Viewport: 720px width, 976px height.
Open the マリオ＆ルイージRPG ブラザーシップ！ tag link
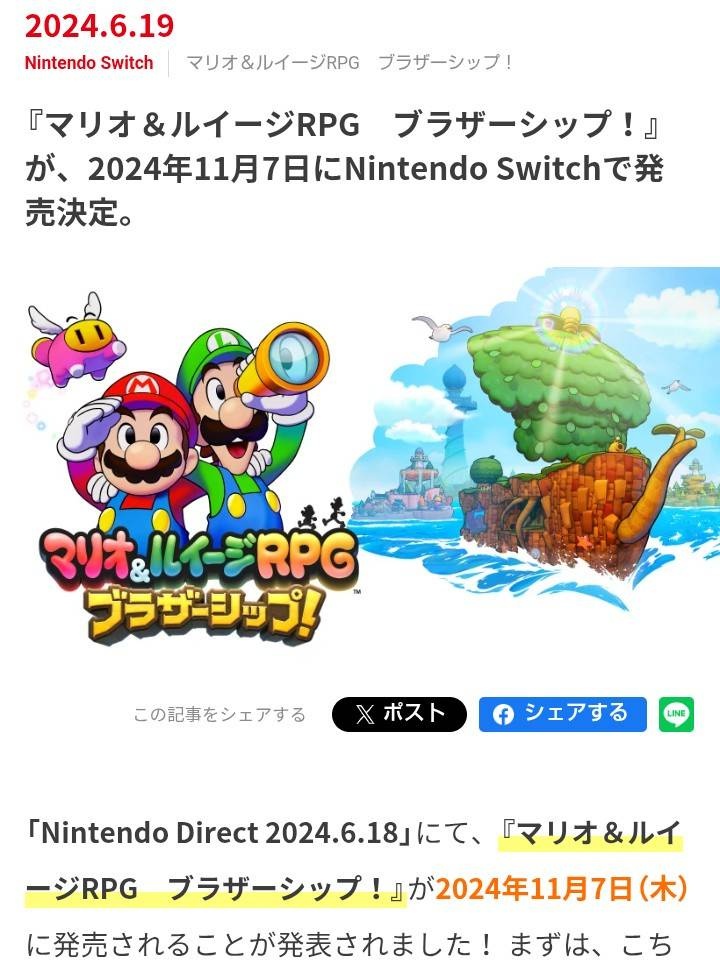pyautogui.click(x=349, y=63)
